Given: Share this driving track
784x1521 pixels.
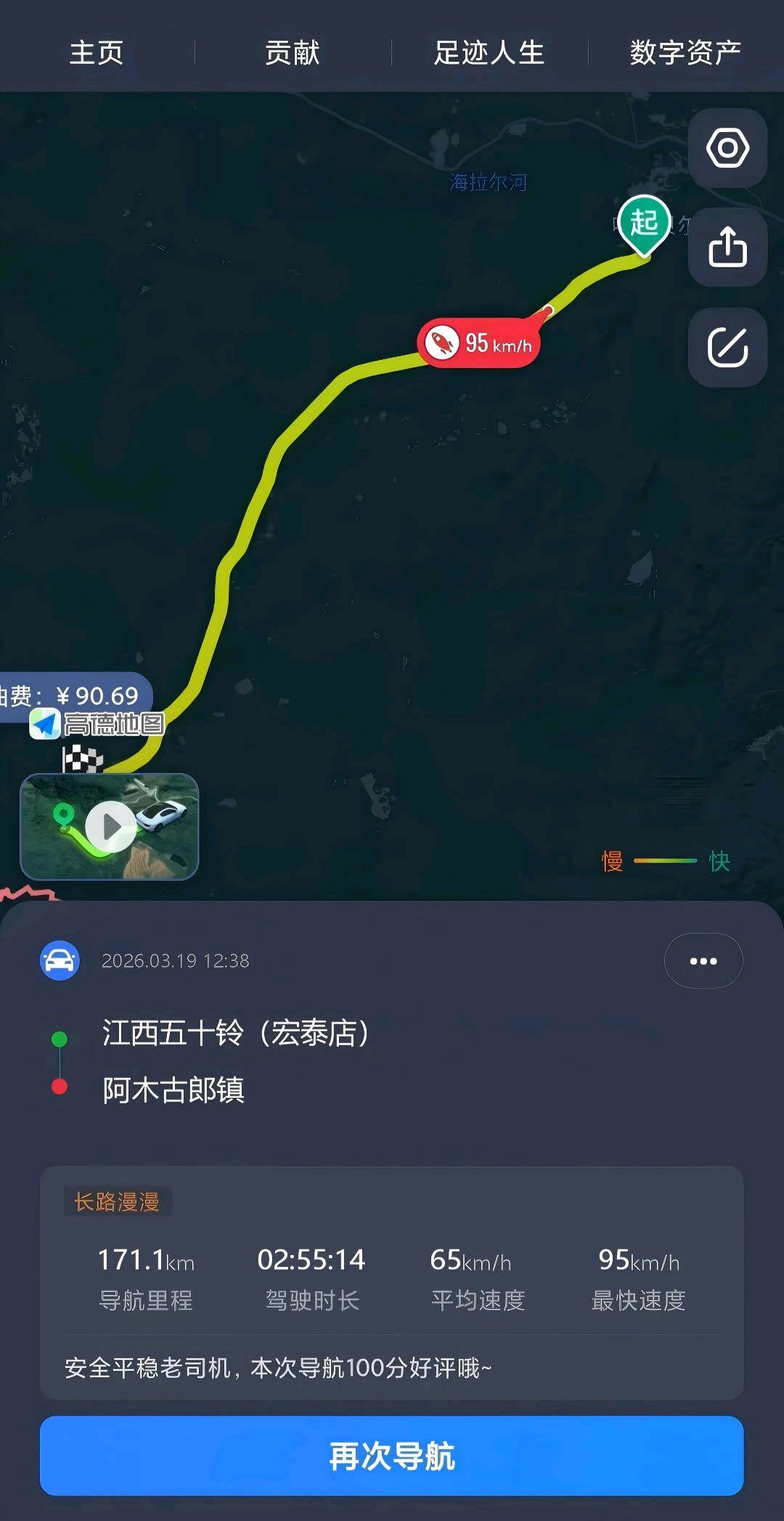Looking at the screenshot, I should (x=727, y=248).
